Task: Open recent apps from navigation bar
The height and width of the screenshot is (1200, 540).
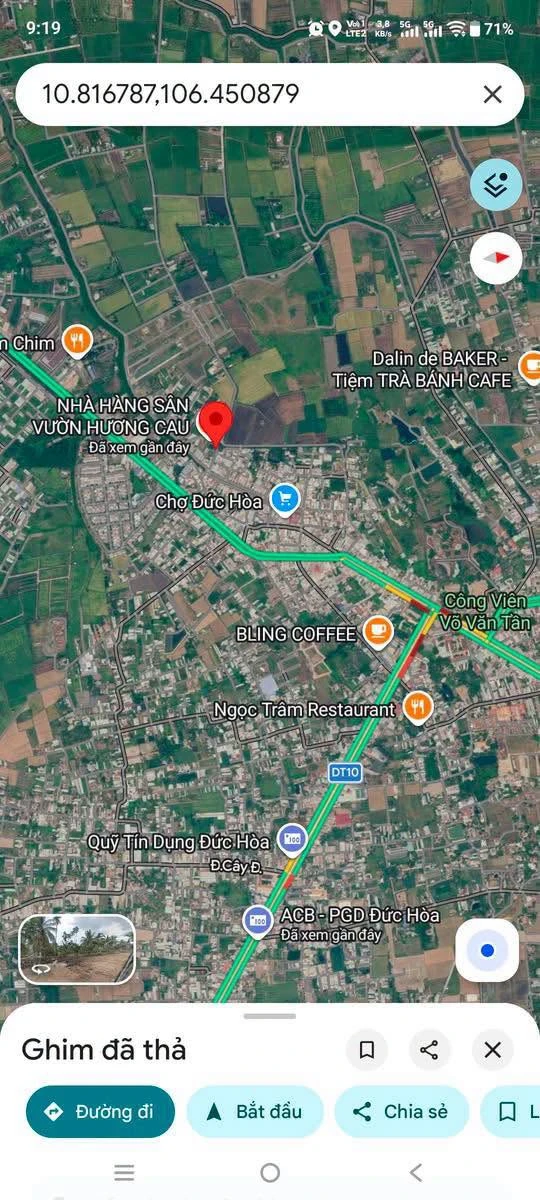Action: (x=124, y=1172)
